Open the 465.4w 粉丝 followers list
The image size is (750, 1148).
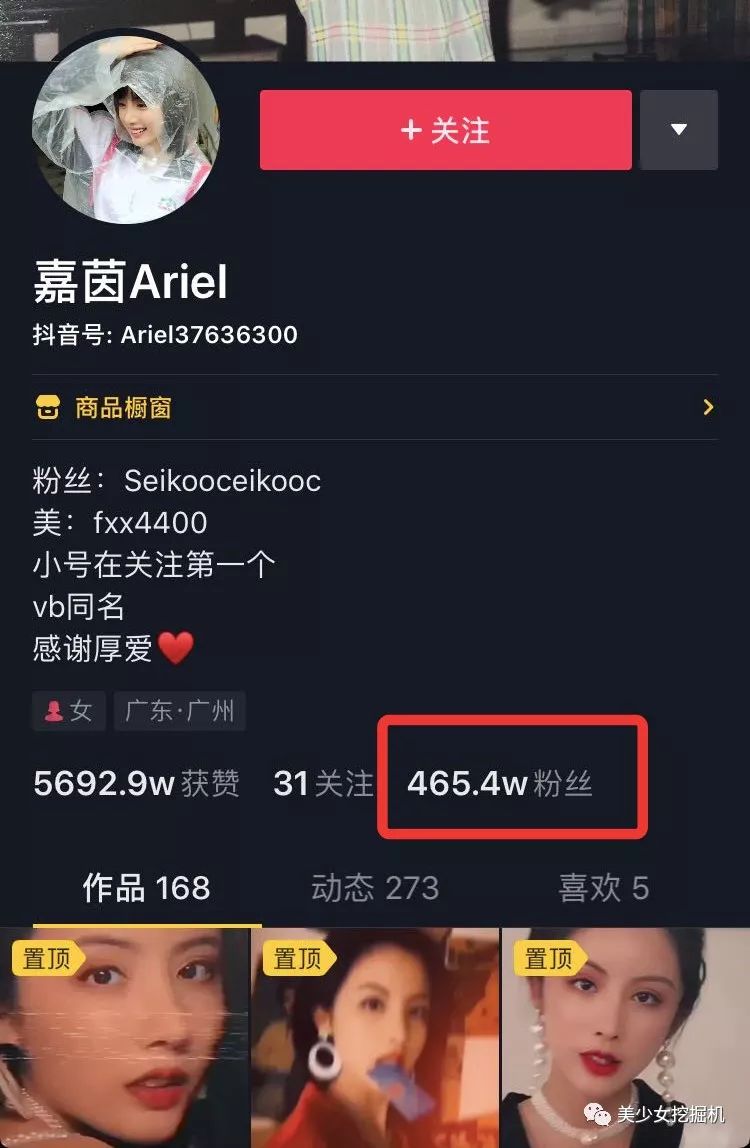point(500,783)
